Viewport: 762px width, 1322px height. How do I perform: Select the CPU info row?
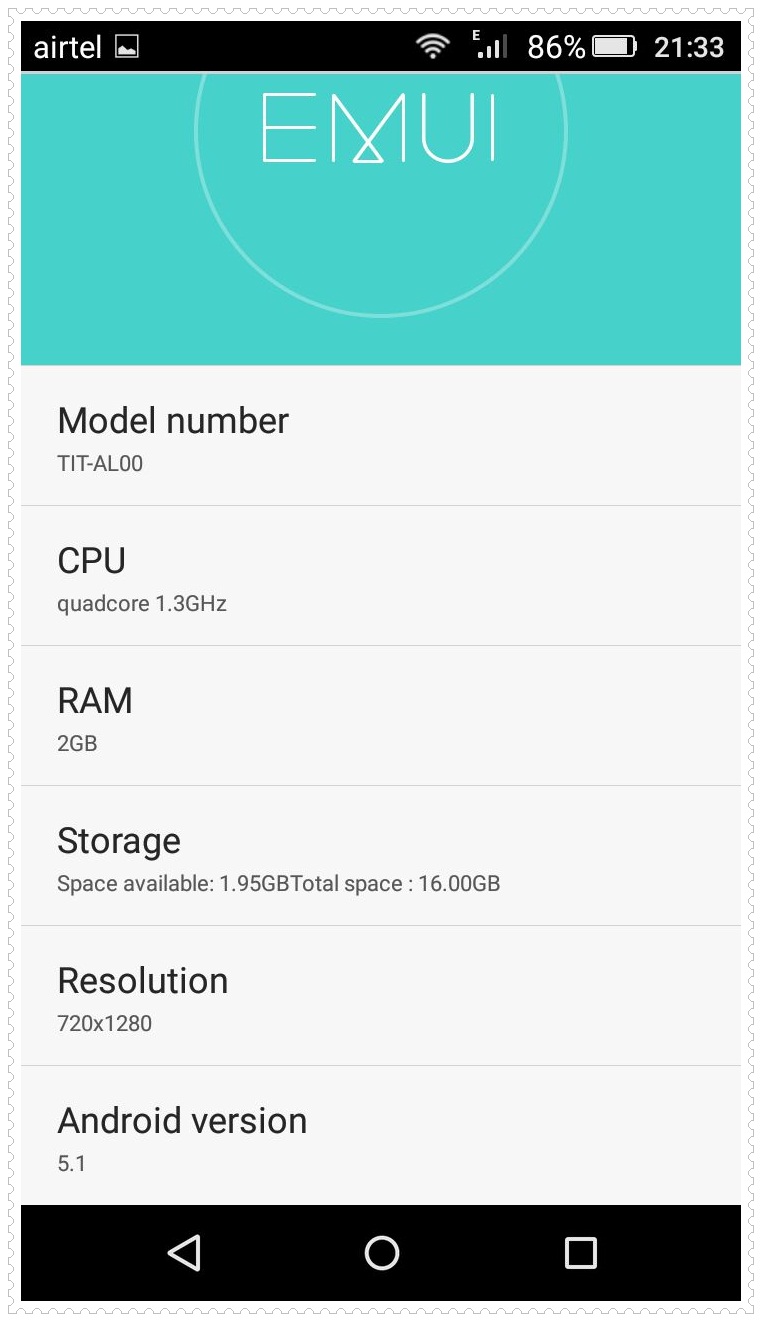(x=381, y=576)
